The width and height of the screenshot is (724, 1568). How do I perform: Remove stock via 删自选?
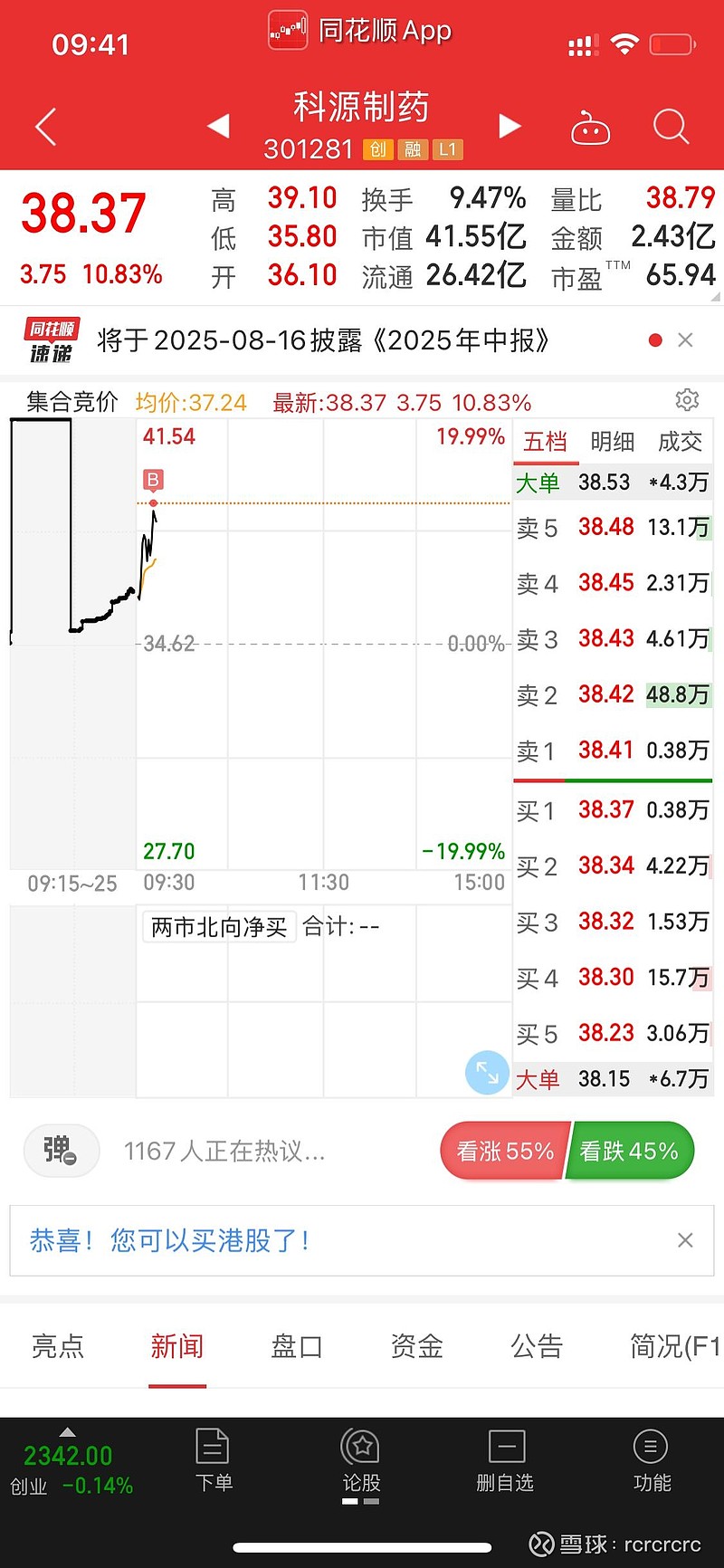coord(505,1459)
